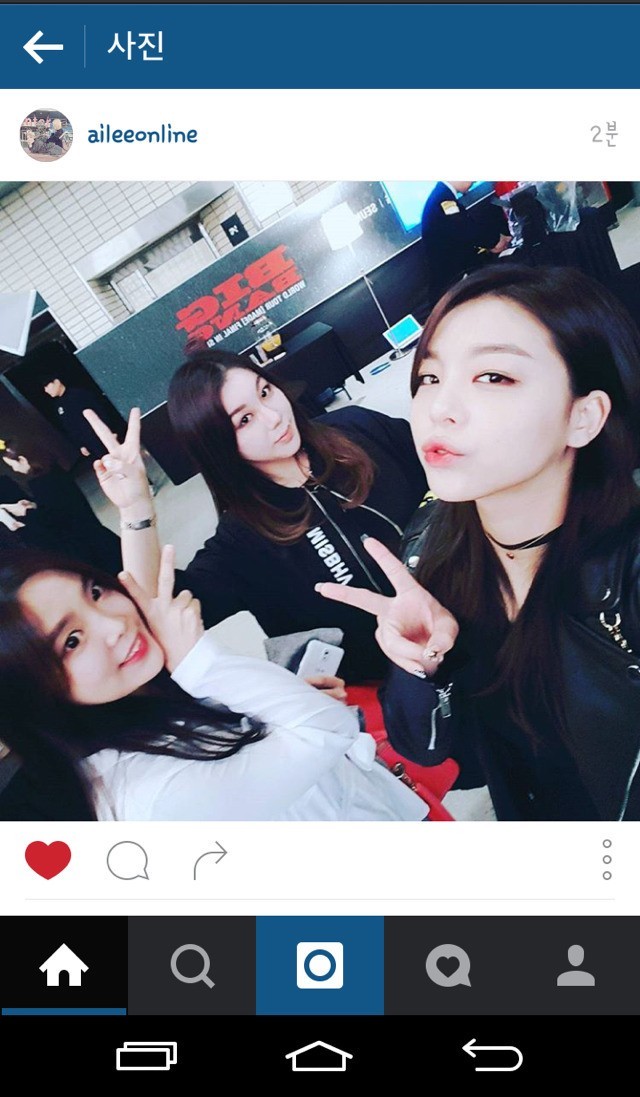Unlike the post with the heart icon

click(48, 860)
